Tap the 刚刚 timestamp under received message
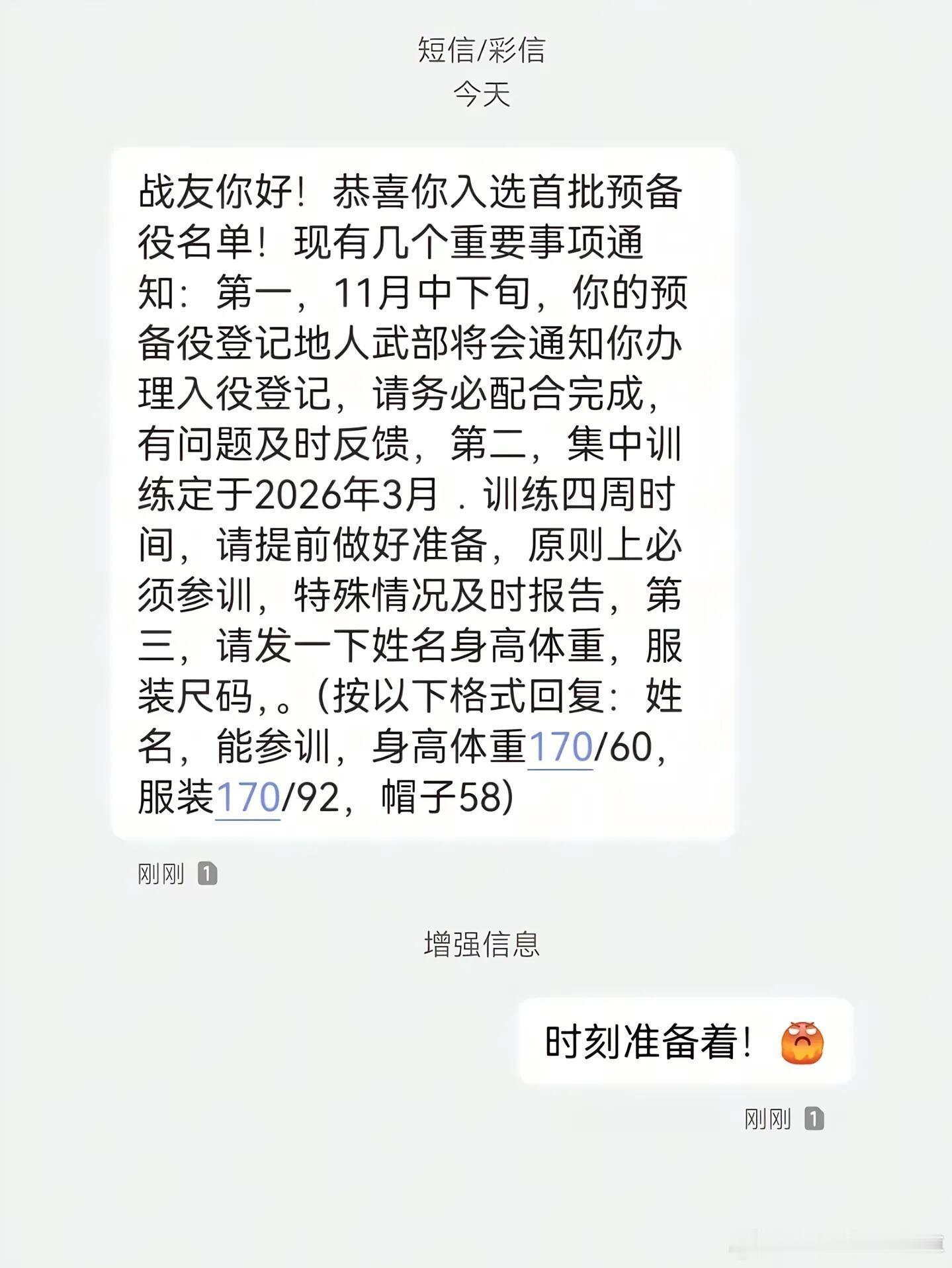 click(x=161, y=872)
